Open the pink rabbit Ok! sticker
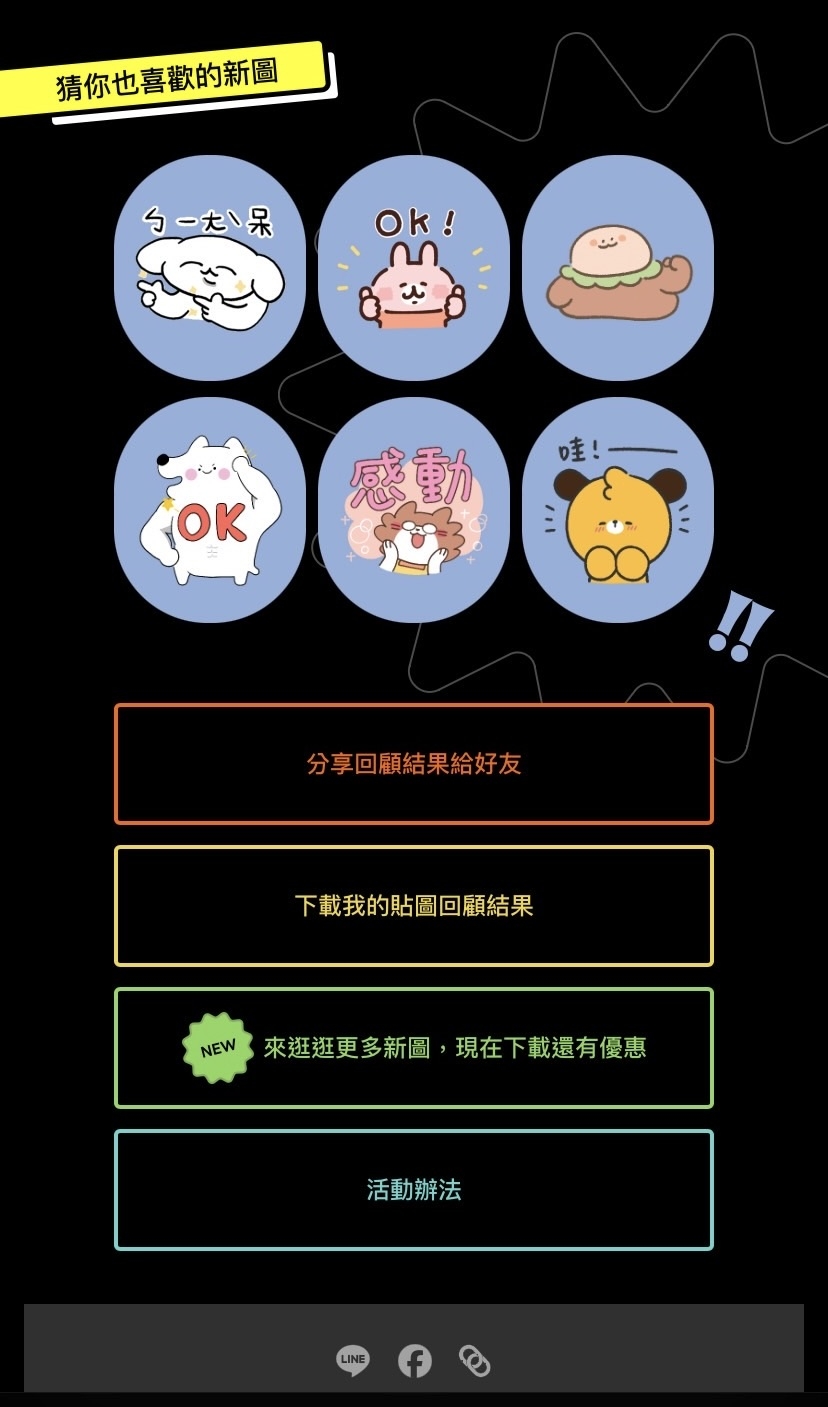The width and height of the screenshot is (828, 1407). pyautogui.click(x=413, y=268)
